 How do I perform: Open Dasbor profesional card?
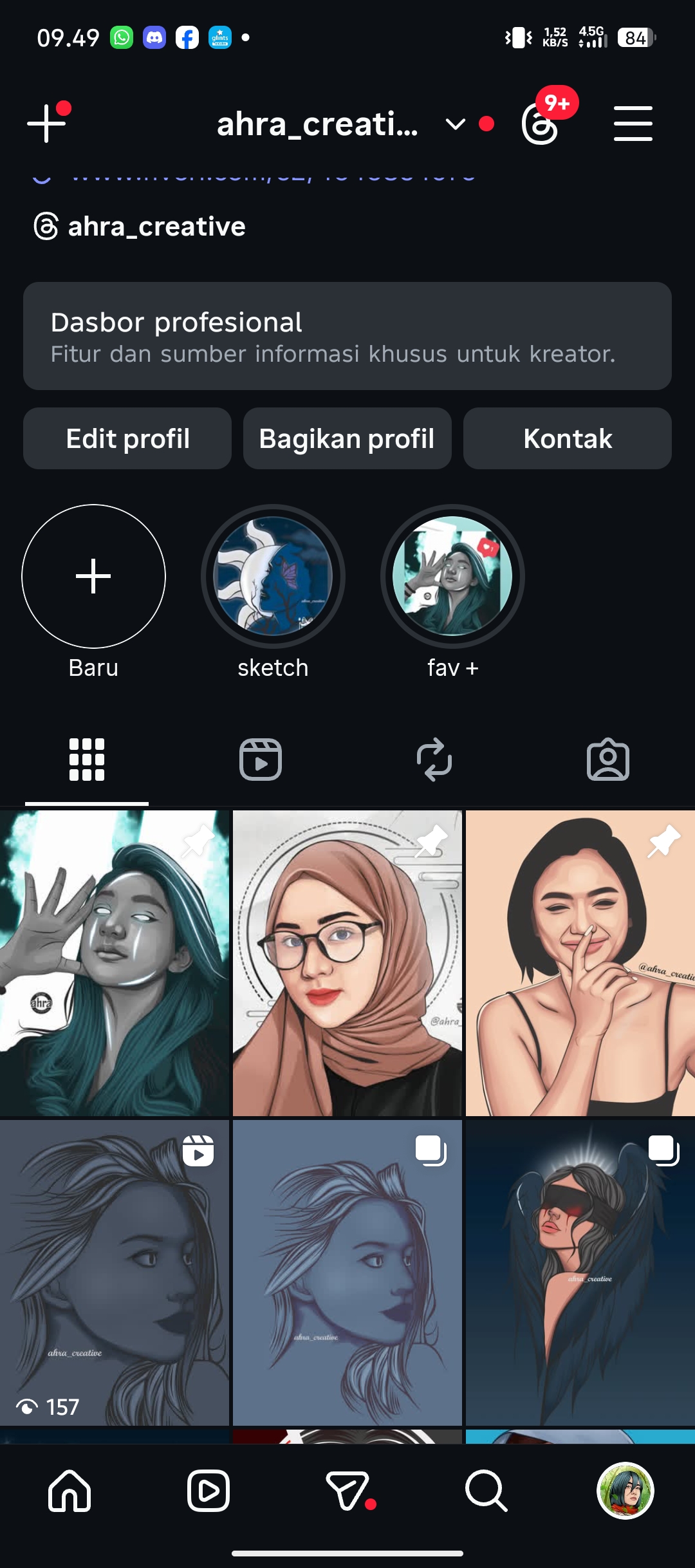[x=347, y=336]
